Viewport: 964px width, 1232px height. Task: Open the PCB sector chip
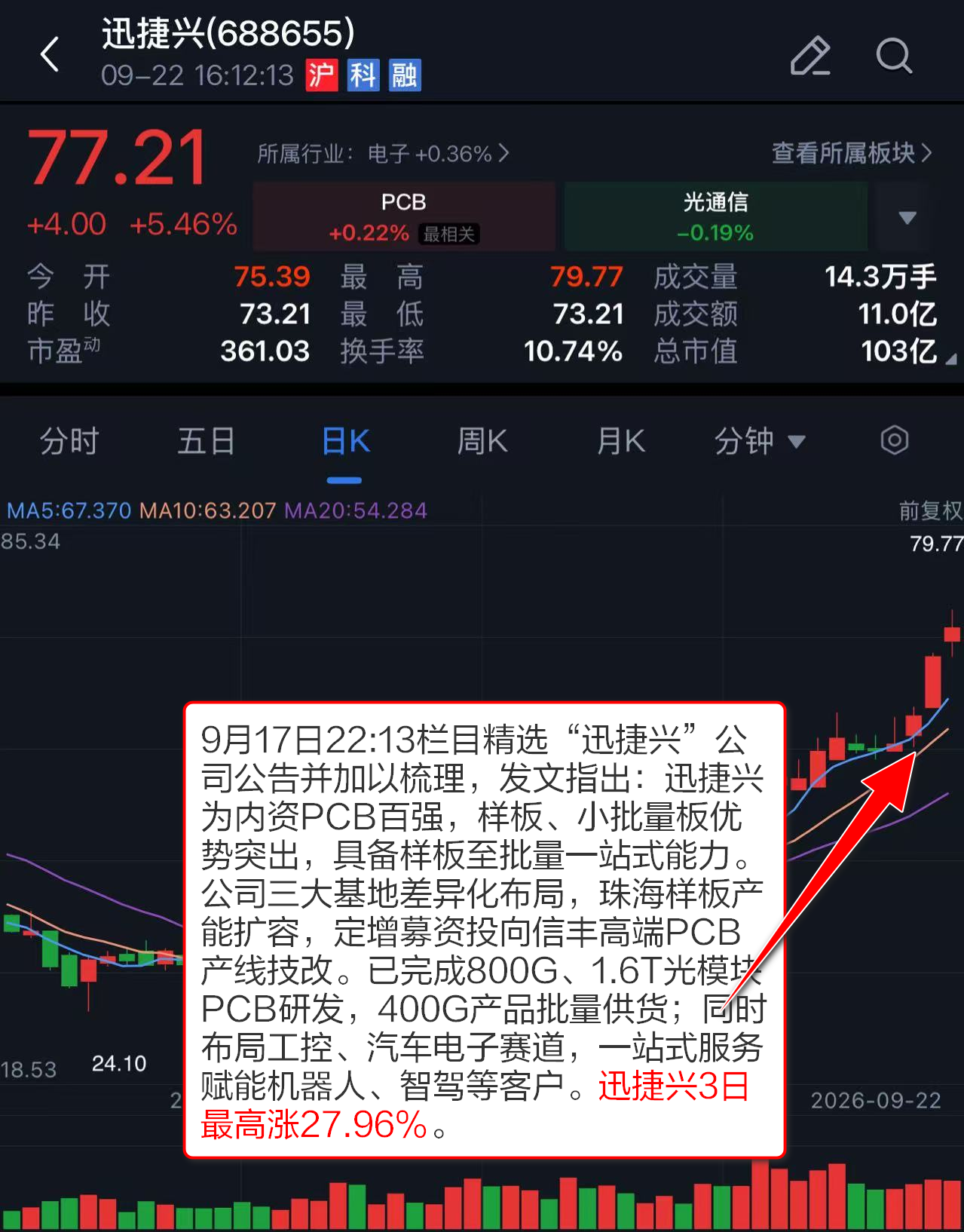pos(404,216)
